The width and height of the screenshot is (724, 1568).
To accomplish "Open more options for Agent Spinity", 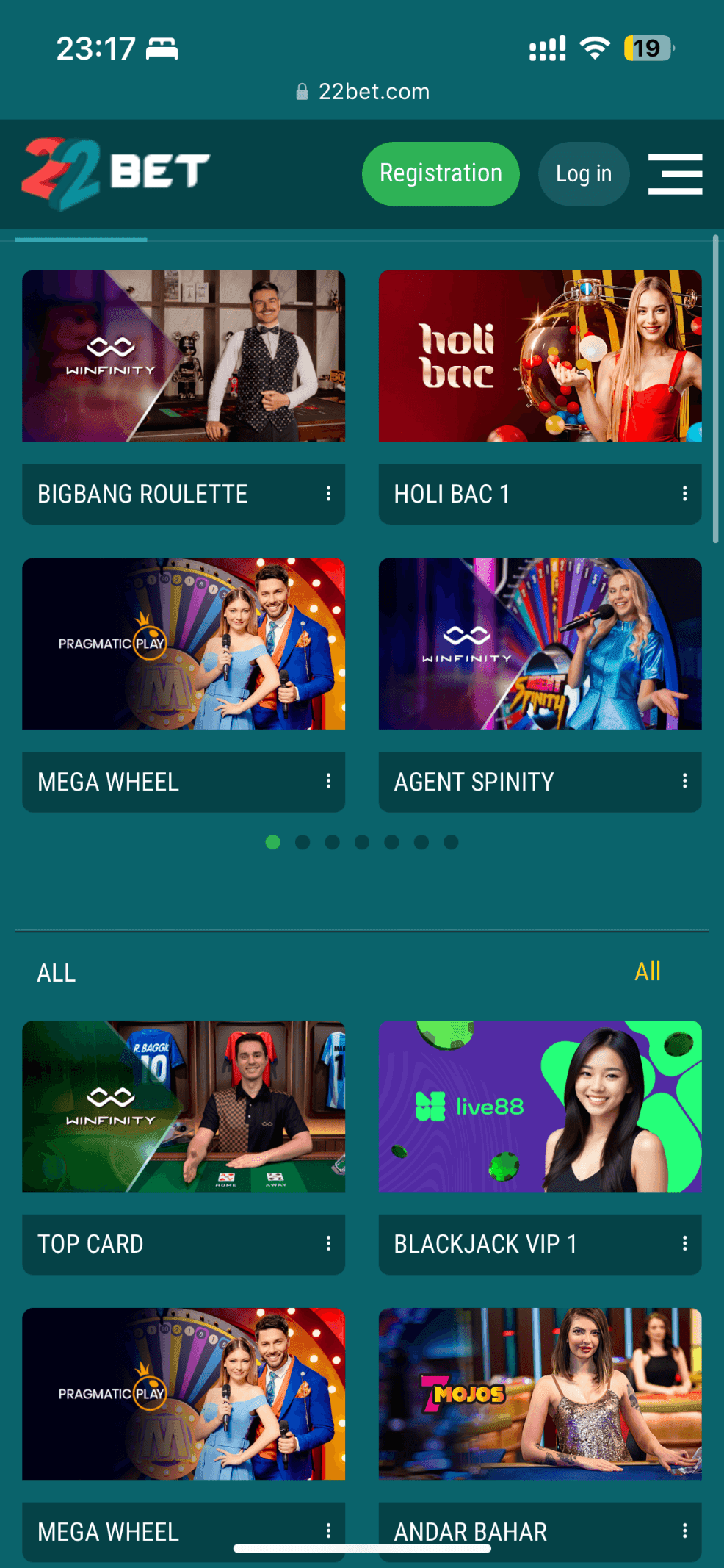I will pos(684,781).
